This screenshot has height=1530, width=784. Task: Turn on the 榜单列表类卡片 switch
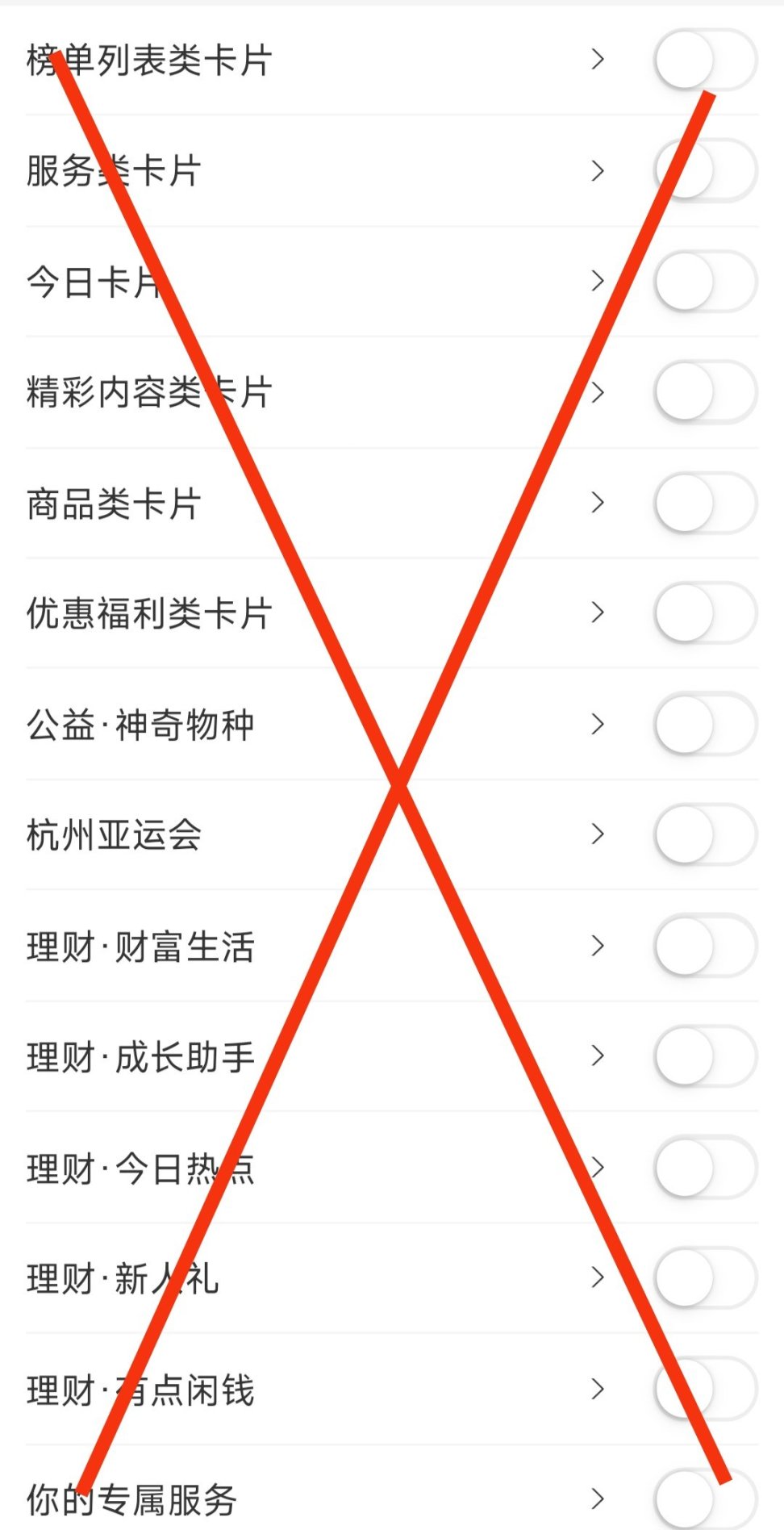705,60
